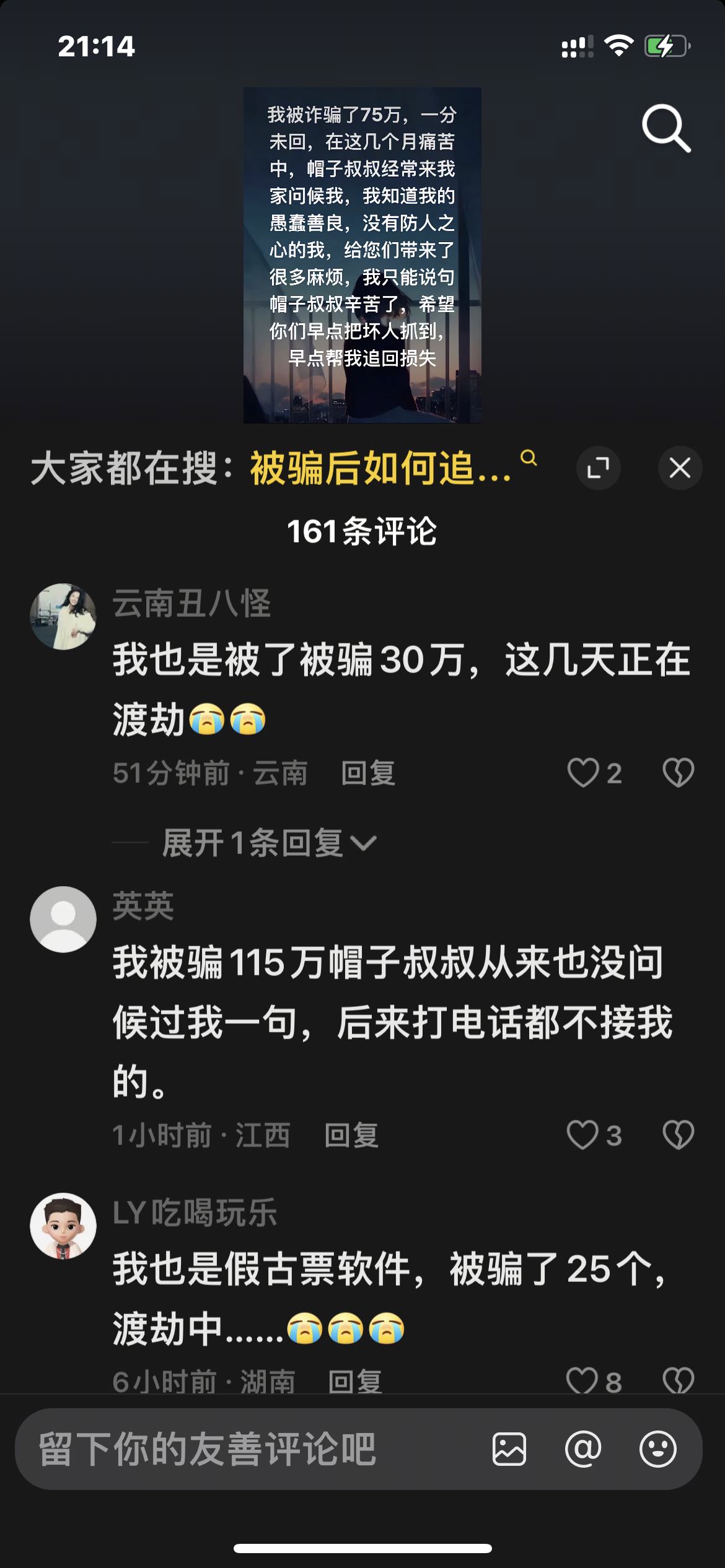Attach an image to the comment
Image resolution: width=725 pixels, height=1568 pixels.
509,1448
